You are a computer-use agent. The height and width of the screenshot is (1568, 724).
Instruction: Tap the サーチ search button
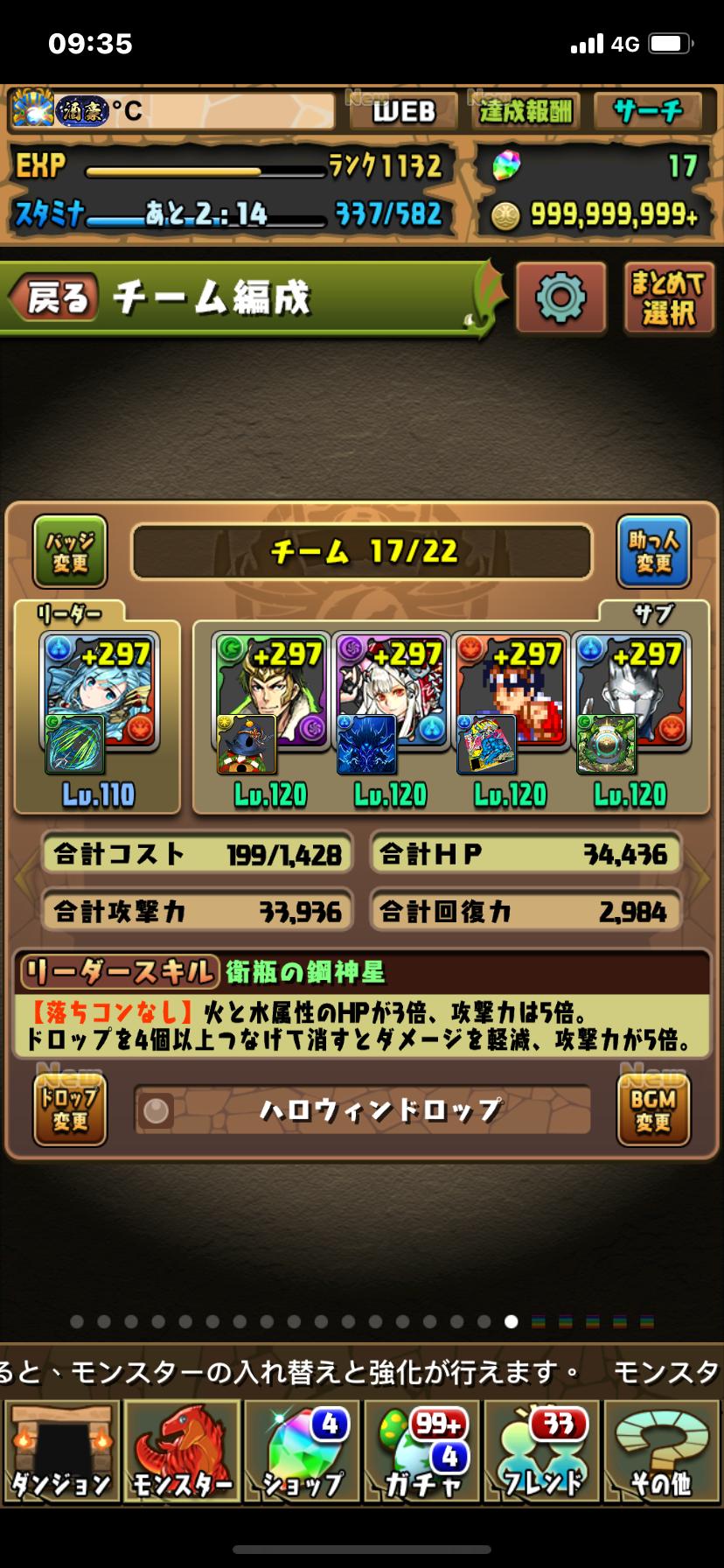[x=648, y=112]
